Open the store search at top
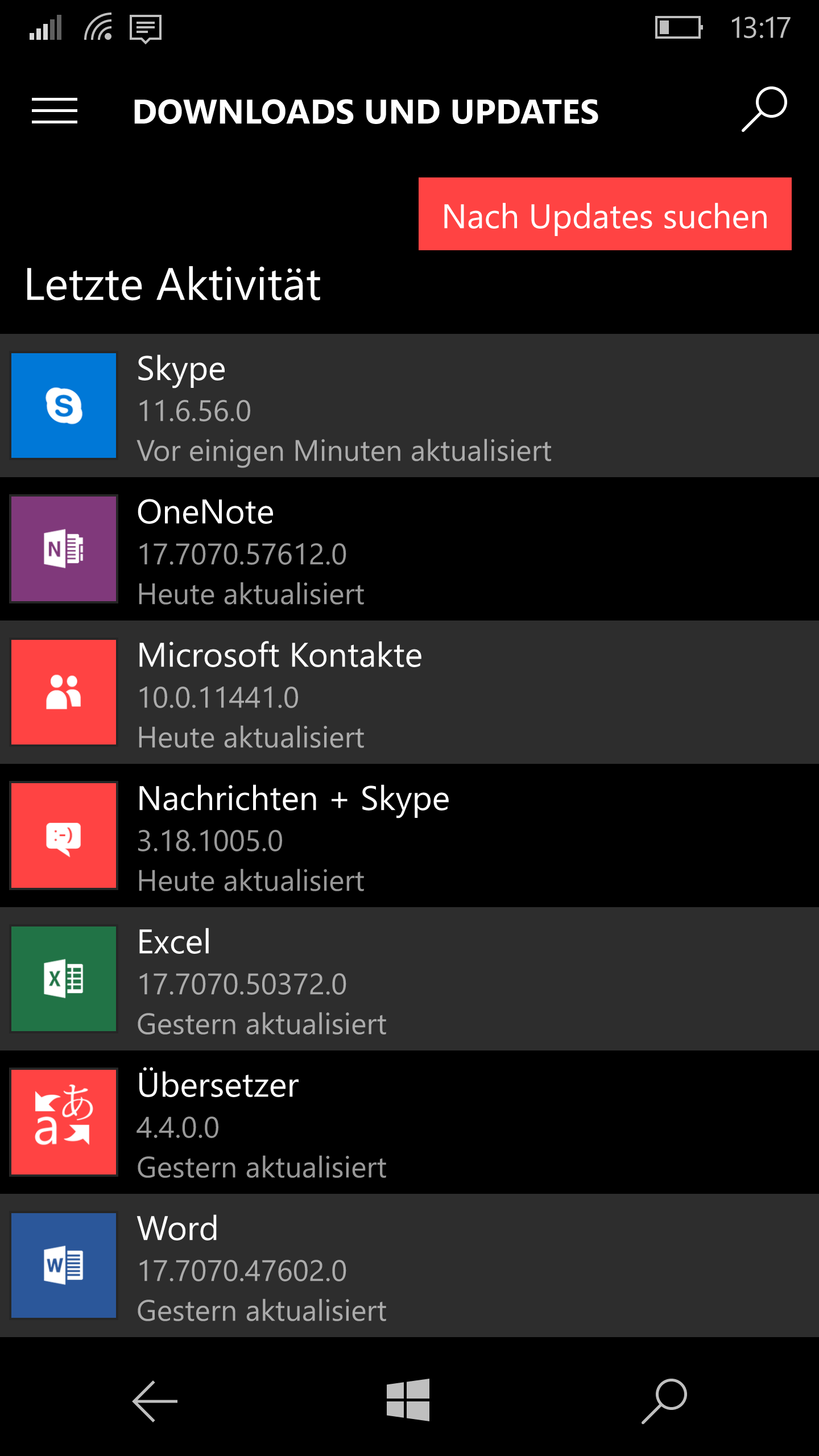Viewport: 819px width, 1456px height. tap(764, 109)
